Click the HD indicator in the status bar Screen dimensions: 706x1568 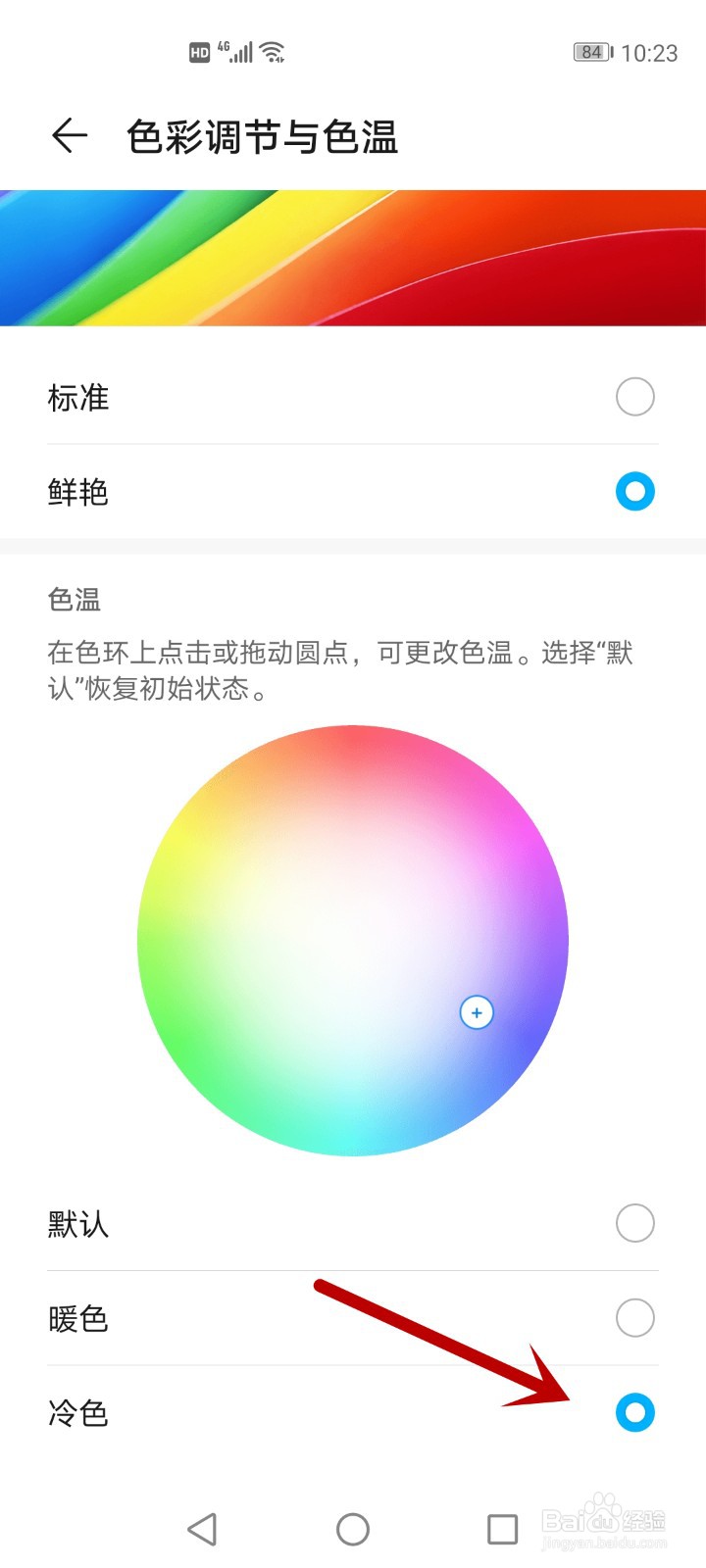199,51
